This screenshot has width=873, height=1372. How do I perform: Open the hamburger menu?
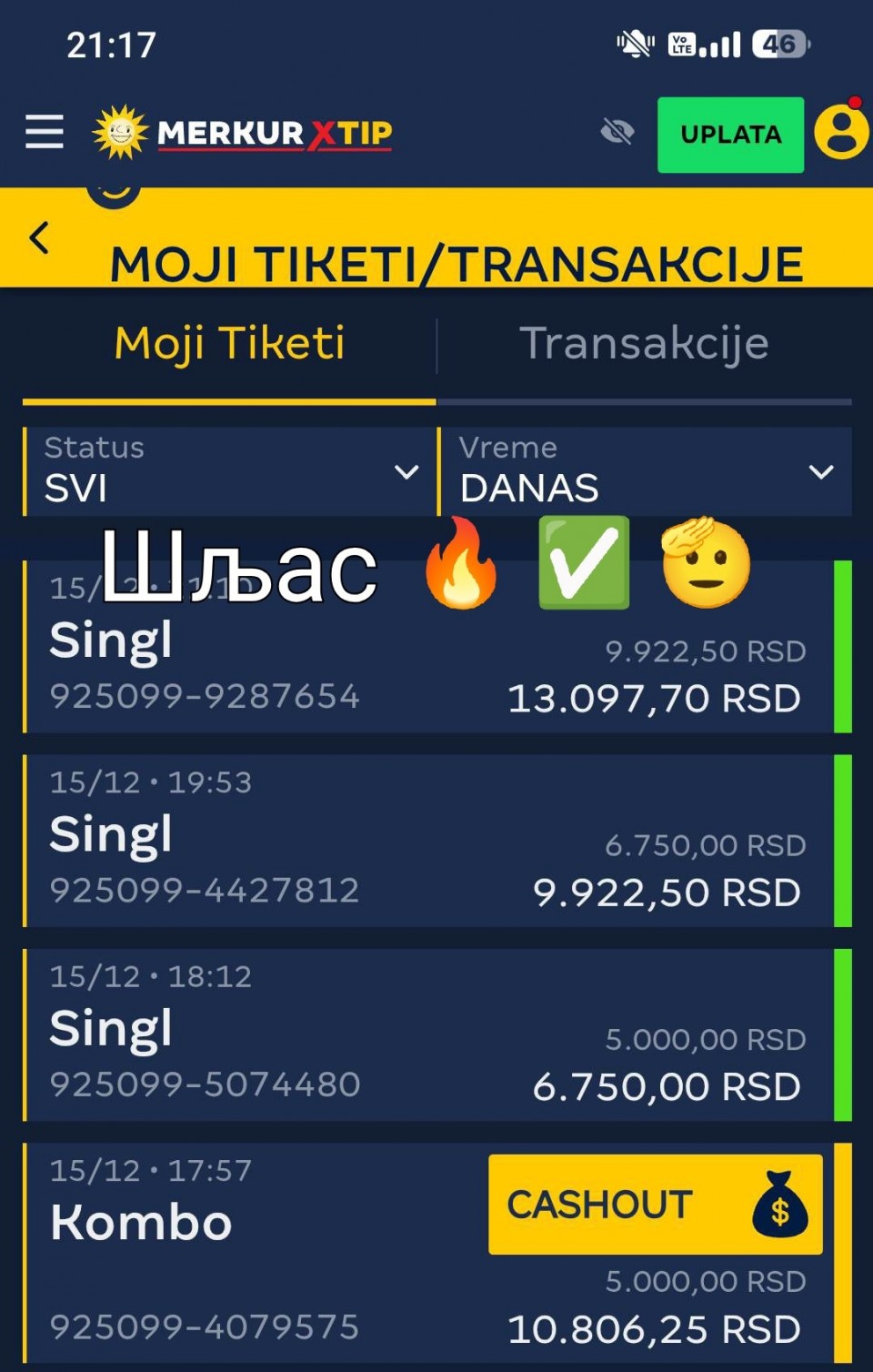coord(44,133)
